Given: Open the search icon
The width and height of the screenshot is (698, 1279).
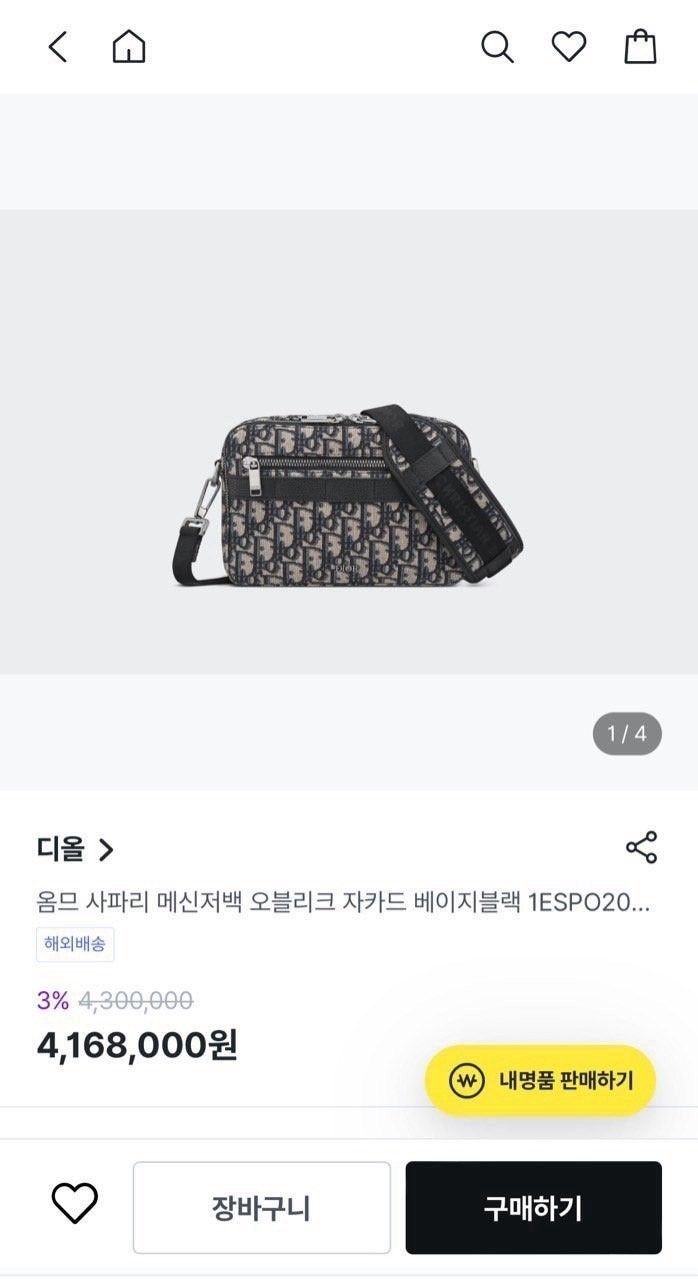Looking at the screenshot, I should (497, 47).
